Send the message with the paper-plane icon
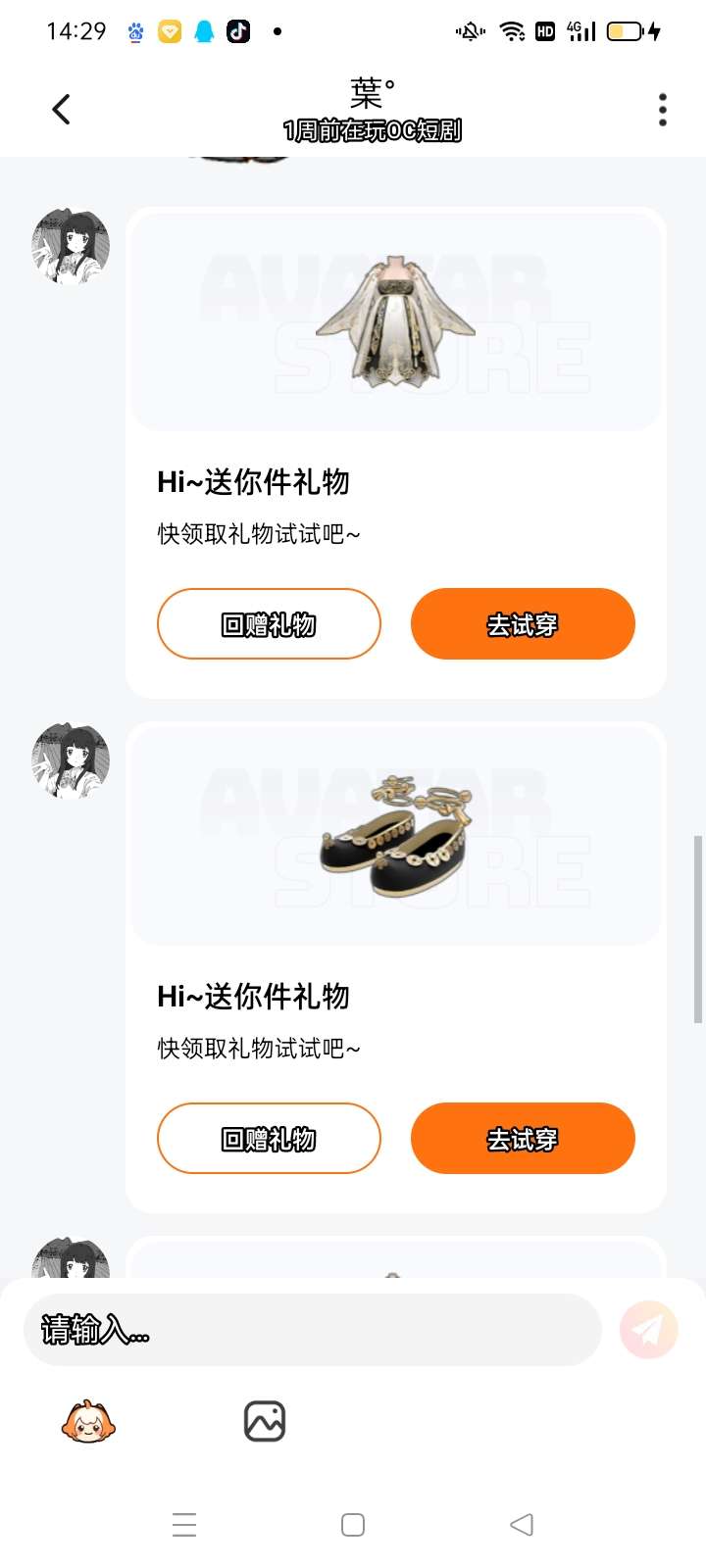 (x=648, y=1330)
